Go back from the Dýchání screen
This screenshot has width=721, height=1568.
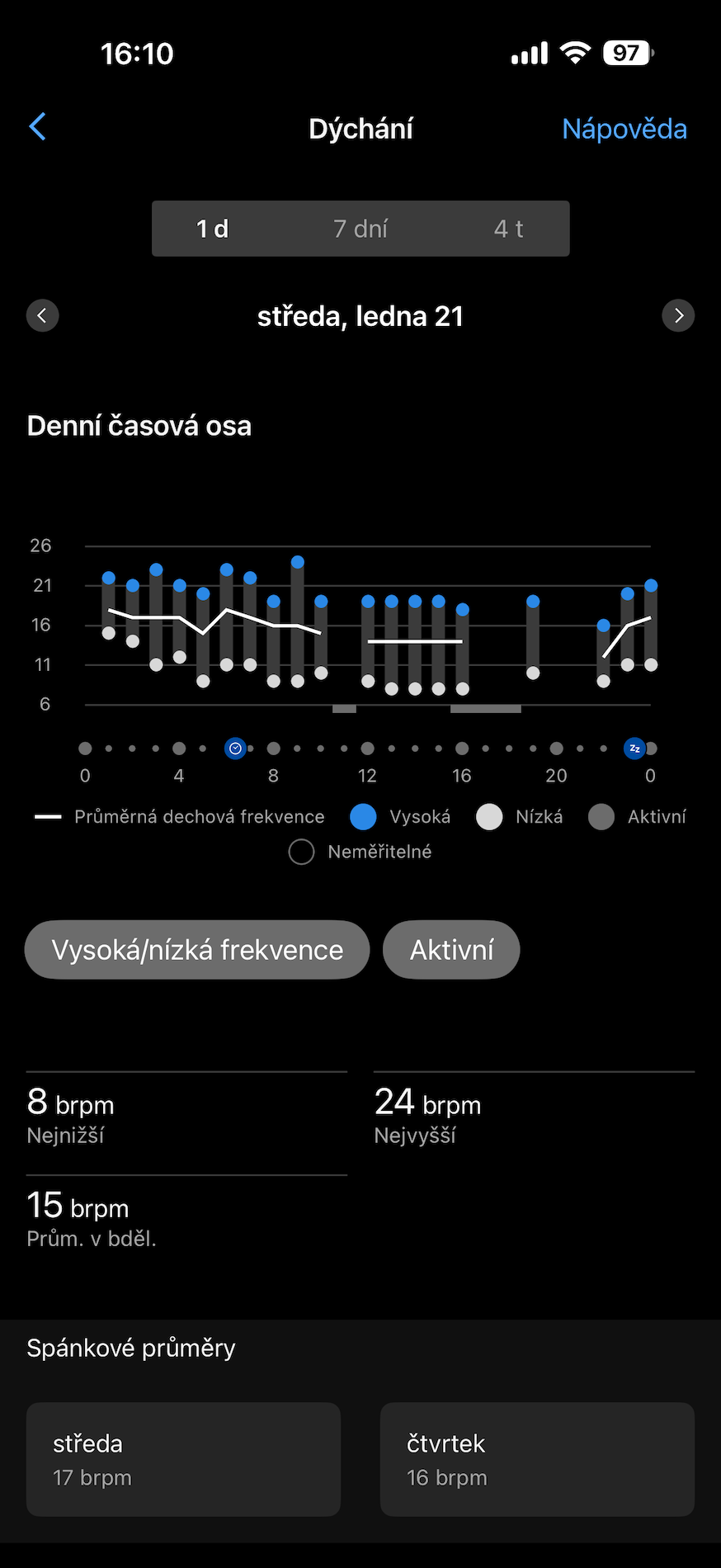click(x=38, y=127)
